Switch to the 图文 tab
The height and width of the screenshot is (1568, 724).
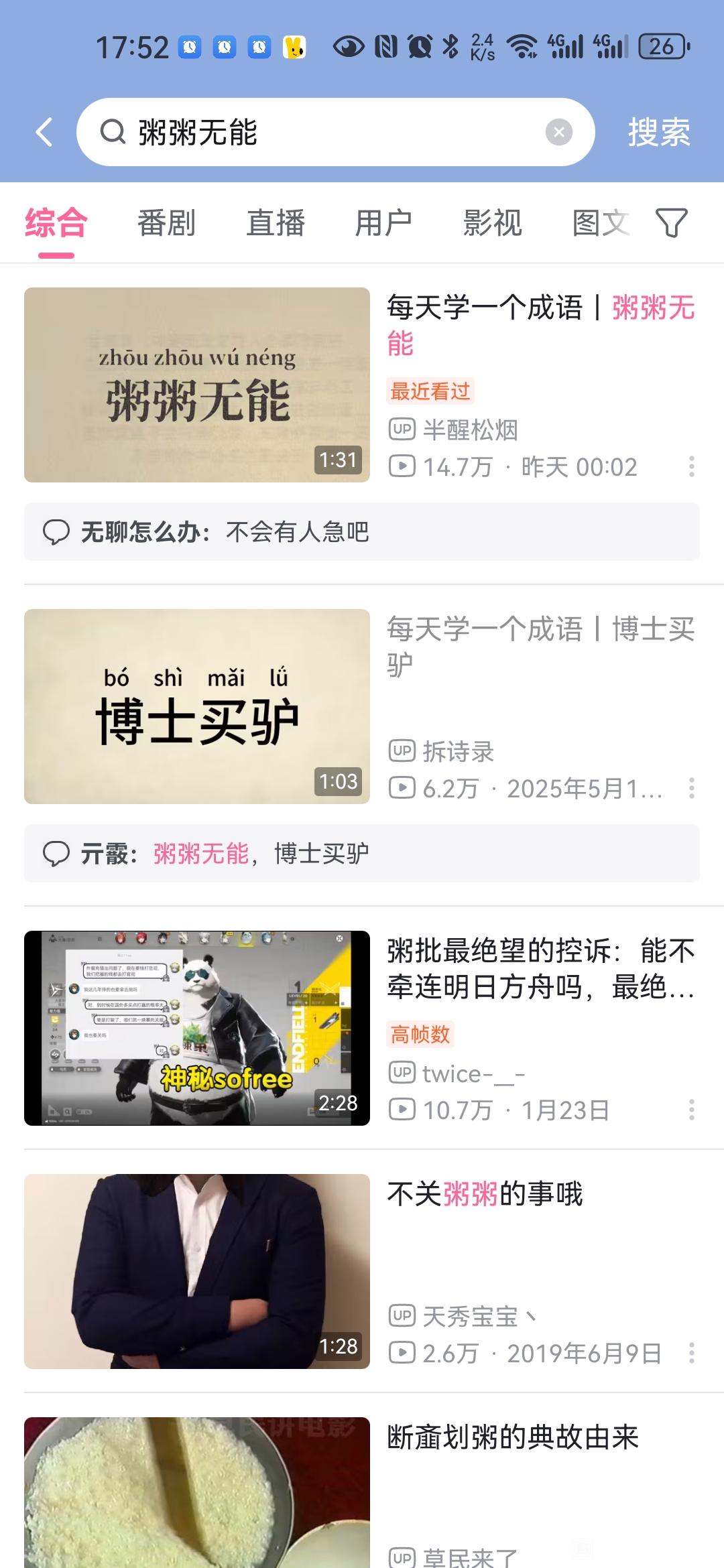(601, 223)
